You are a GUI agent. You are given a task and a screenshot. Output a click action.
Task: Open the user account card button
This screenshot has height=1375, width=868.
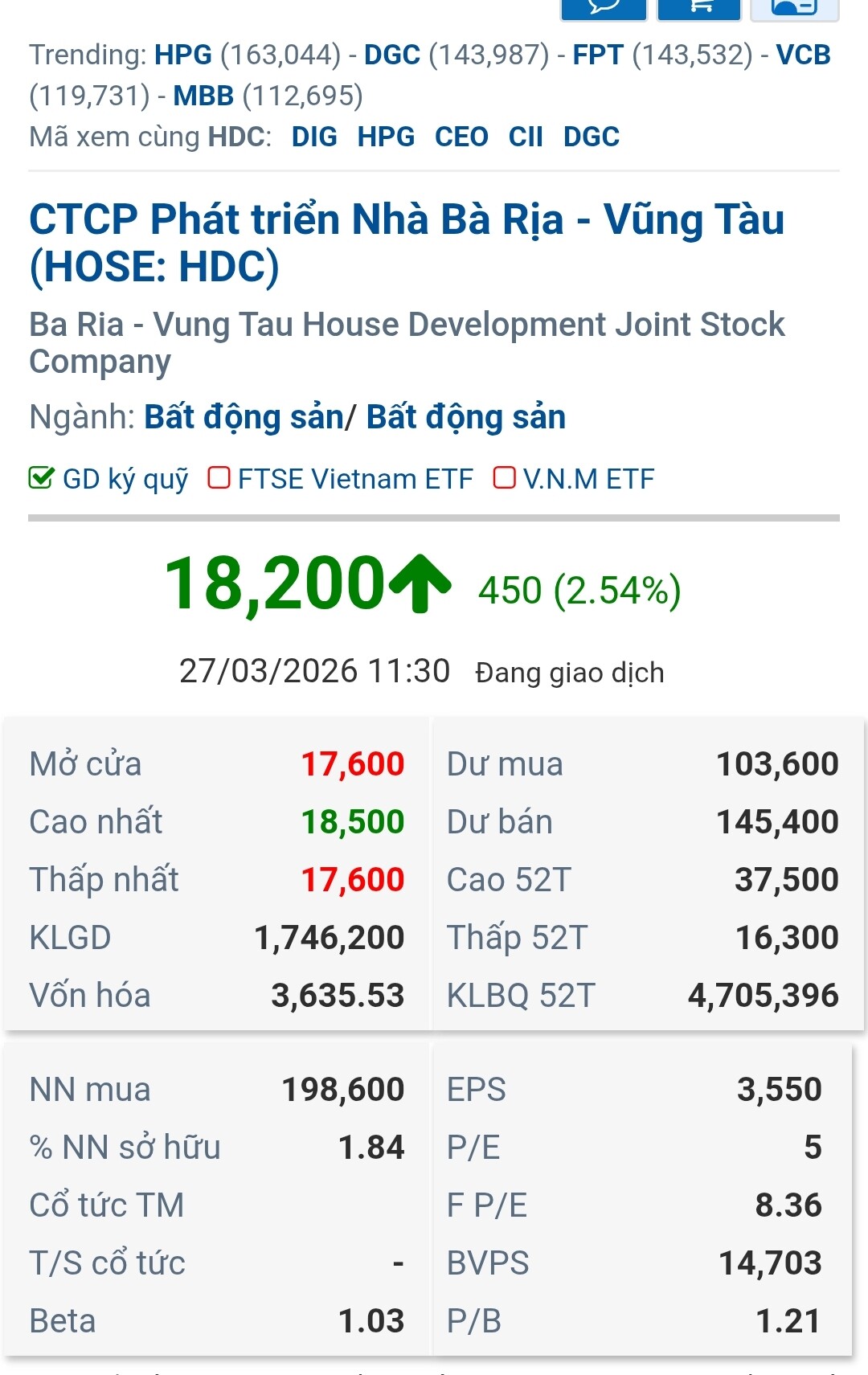[794, 8]
